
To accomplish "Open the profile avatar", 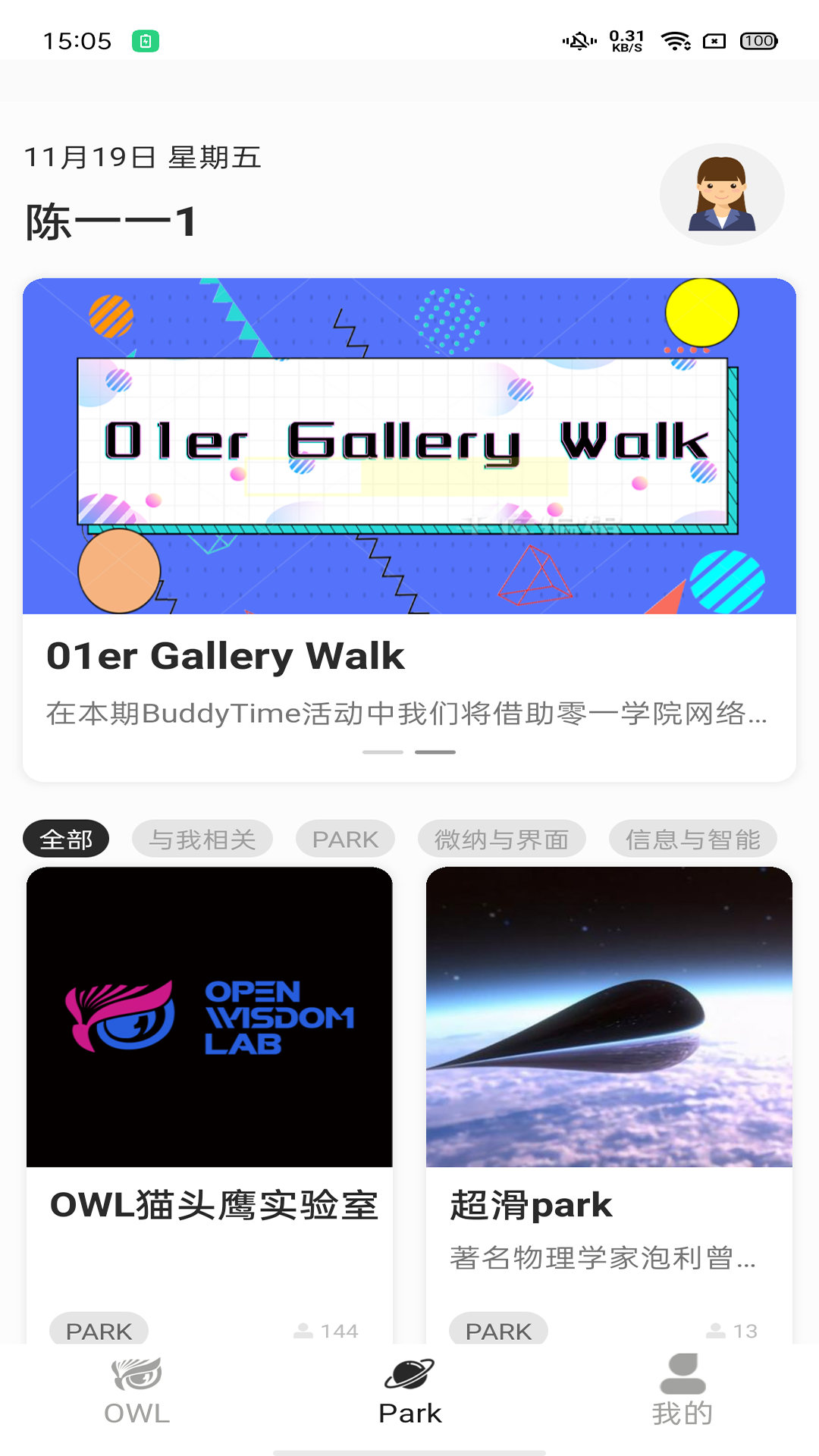I will [721, 194].
